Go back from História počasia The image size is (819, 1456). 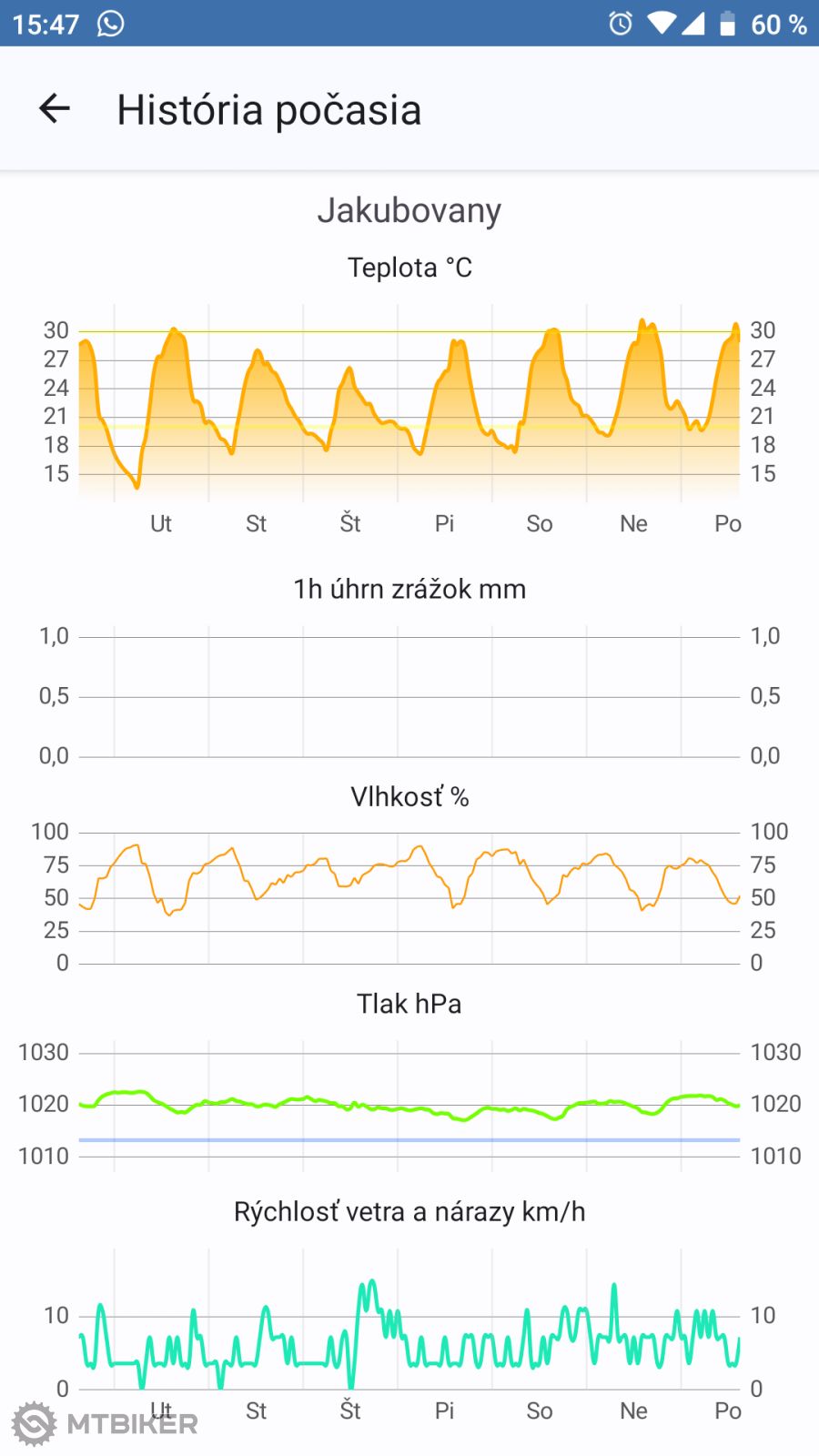pos(55,109)
